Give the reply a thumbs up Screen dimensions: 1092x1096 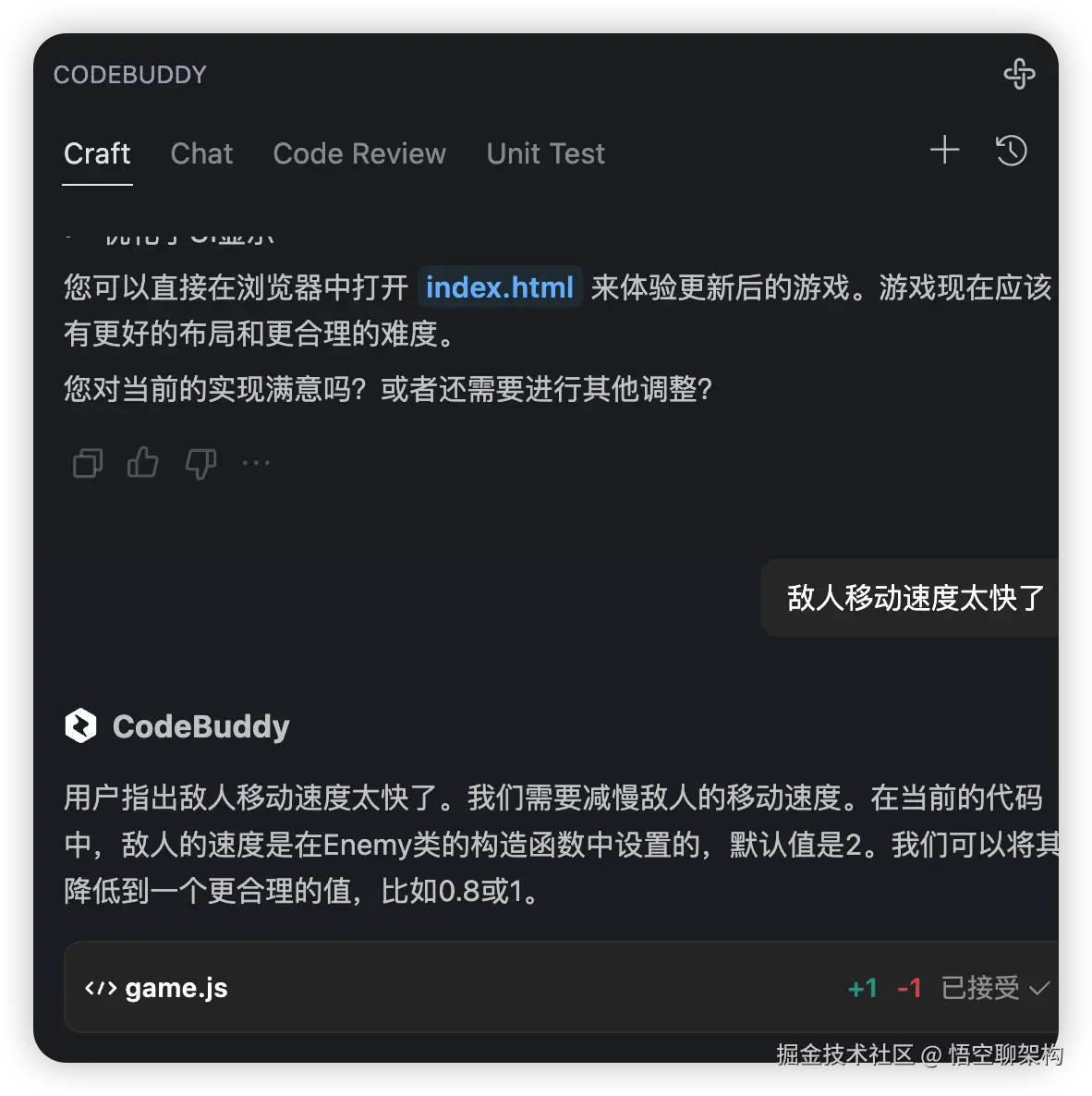(x=143, y=462)
